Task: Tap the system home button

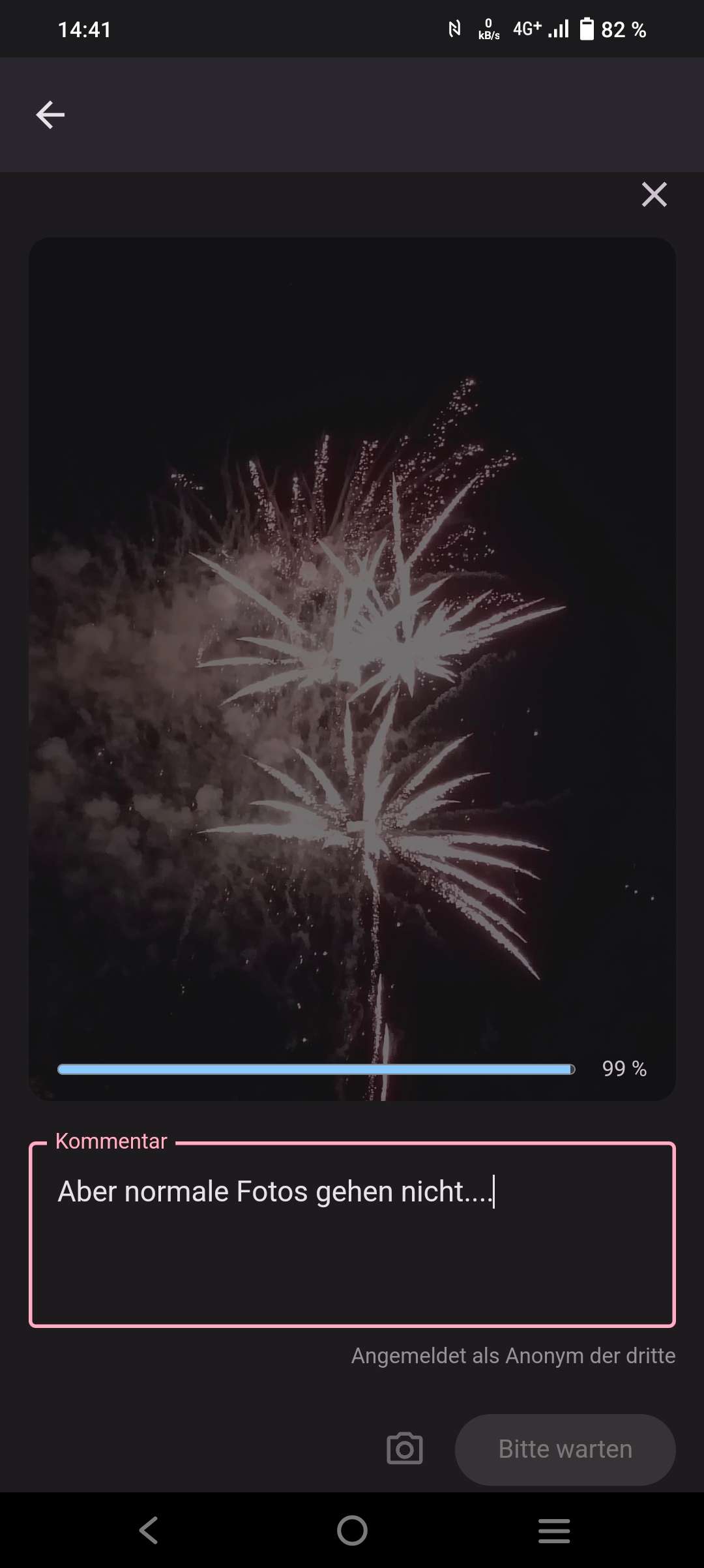Action: 352,1530
